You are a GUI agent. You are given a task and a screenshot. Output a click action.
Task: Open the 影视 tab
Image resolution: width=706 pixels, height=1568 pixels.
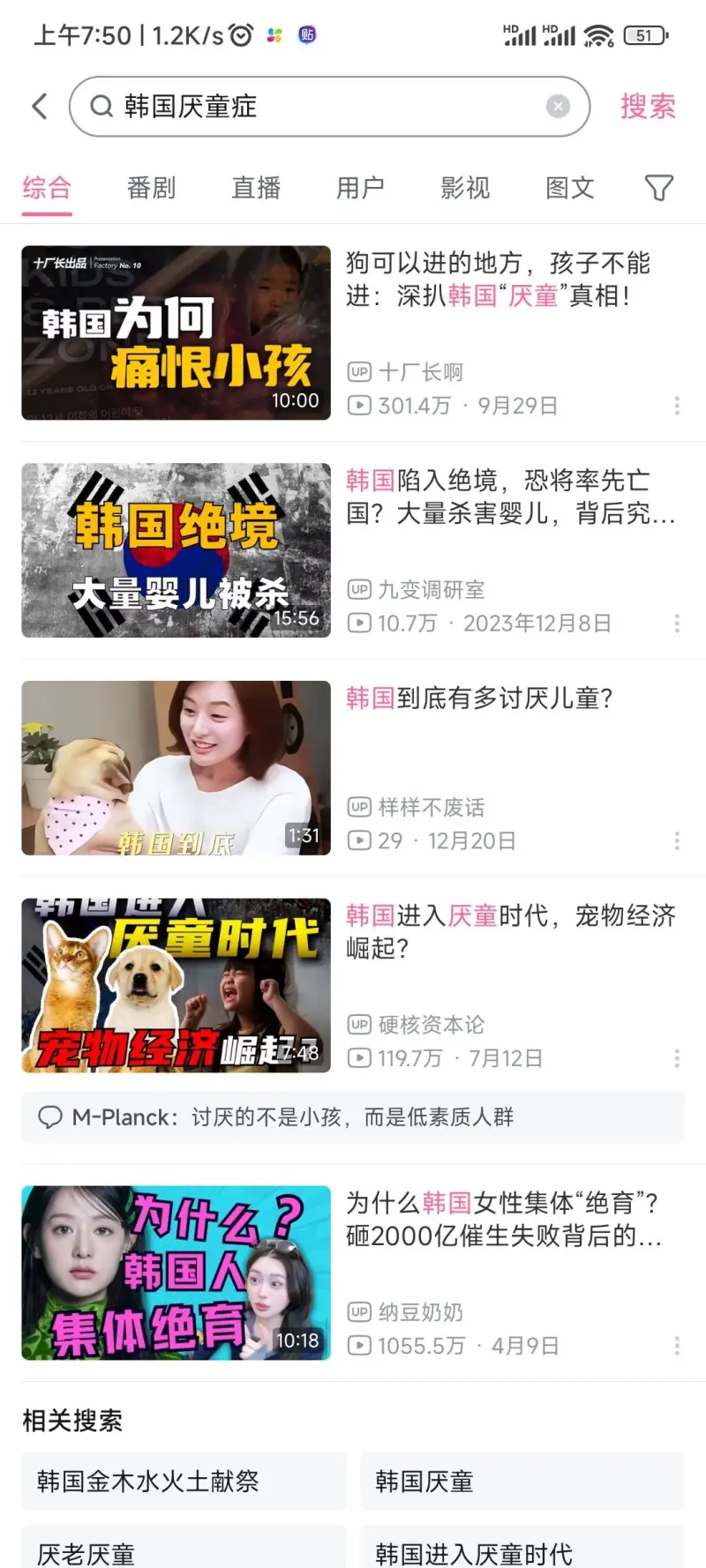465,188
